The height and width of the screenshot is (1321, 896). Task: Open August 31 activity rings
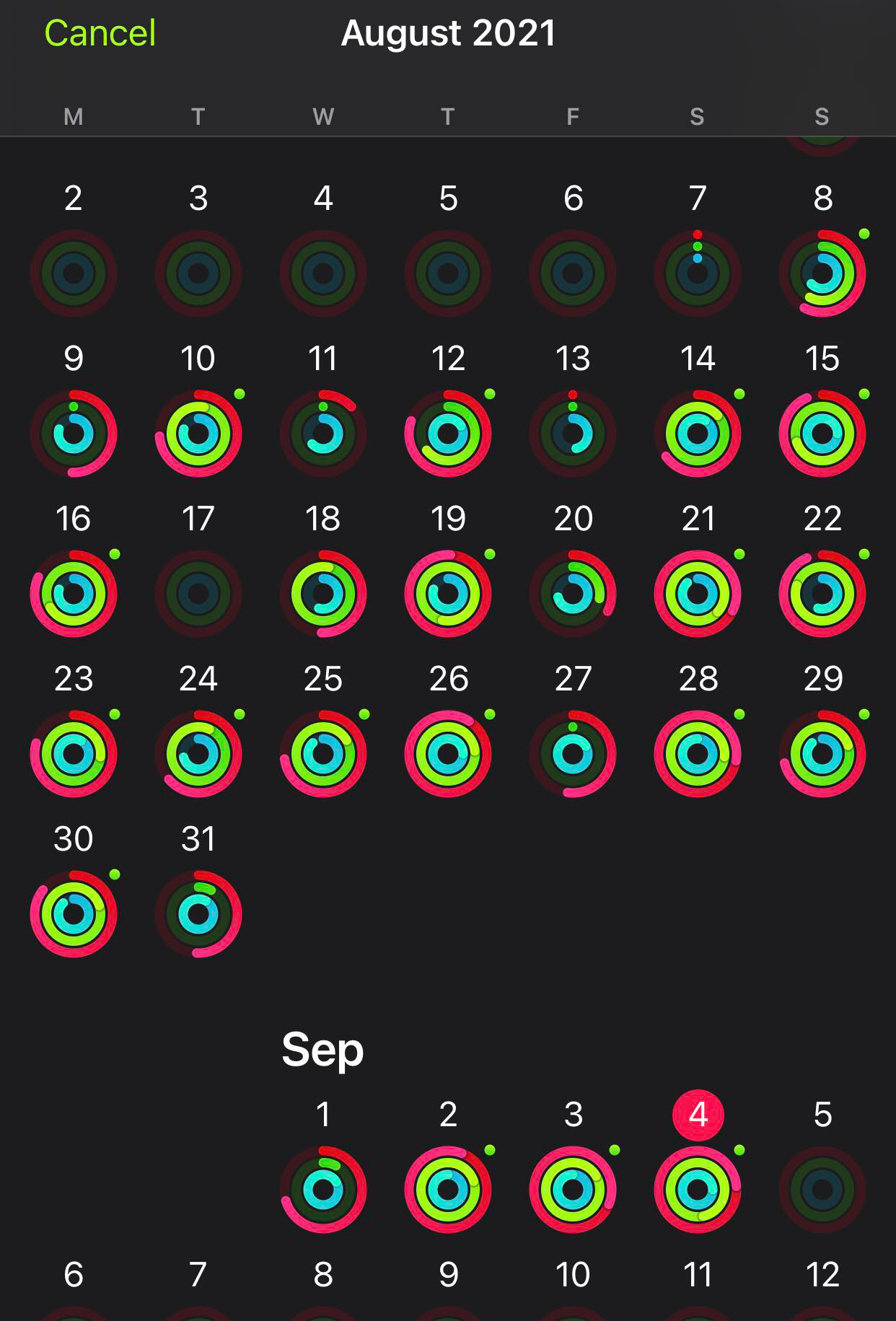click(x=198, y=914)
